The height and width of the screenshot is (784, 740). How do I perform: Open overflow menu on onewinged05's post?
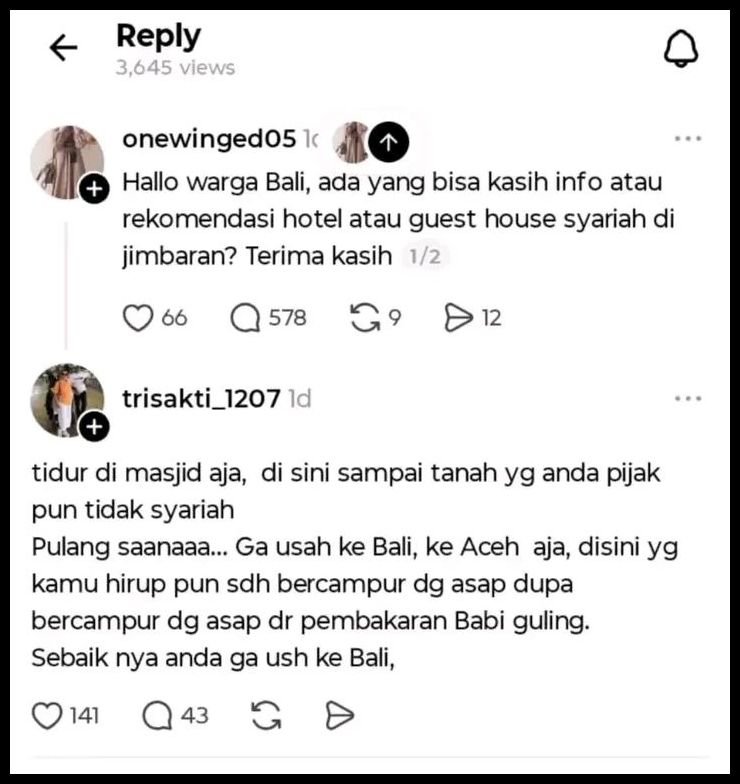[687, 139]
